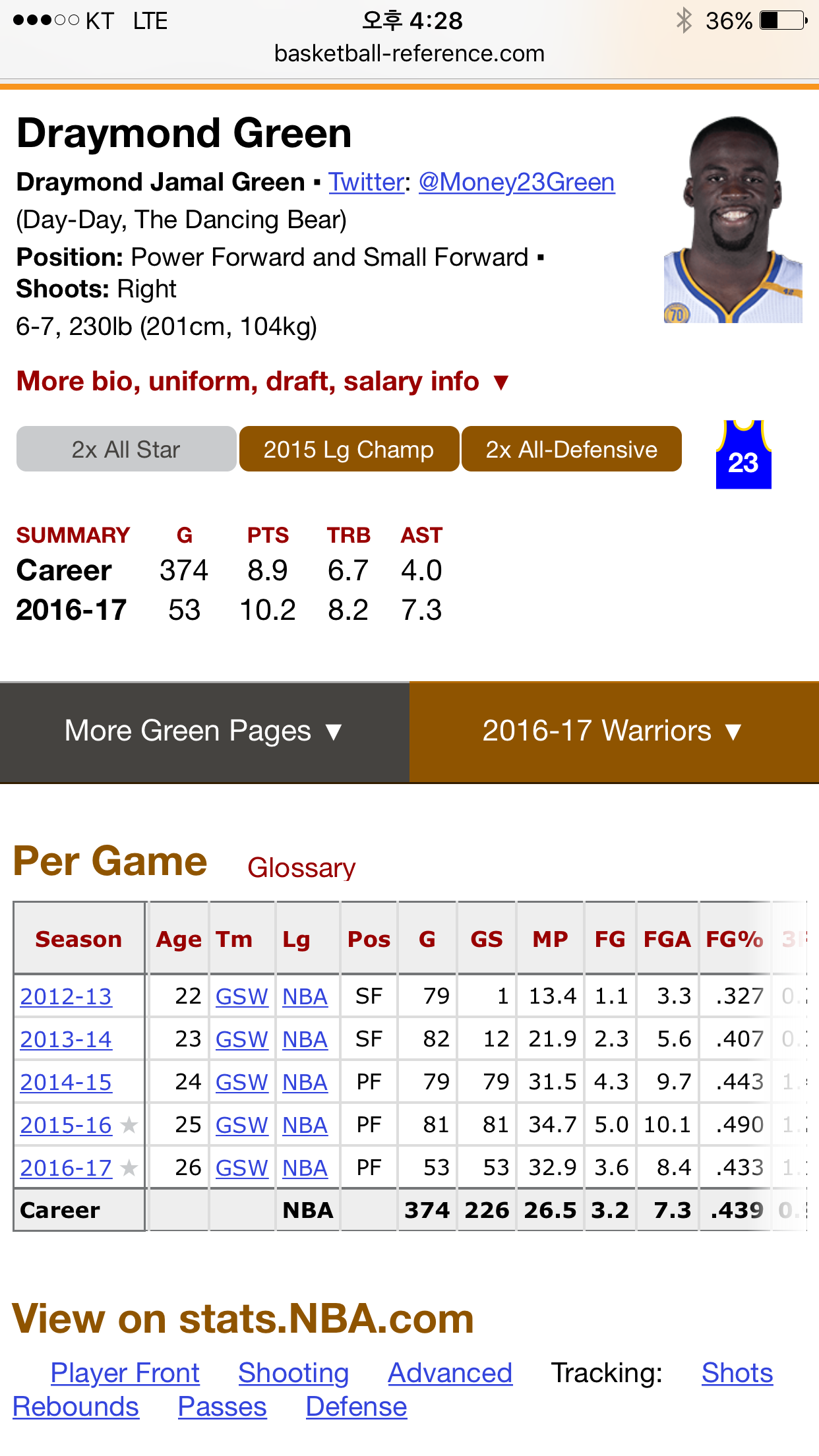Image resolution: width=819 pixels, height=1456 pixels.
Task: Open the Twitter link
Action: coord(367,182)
